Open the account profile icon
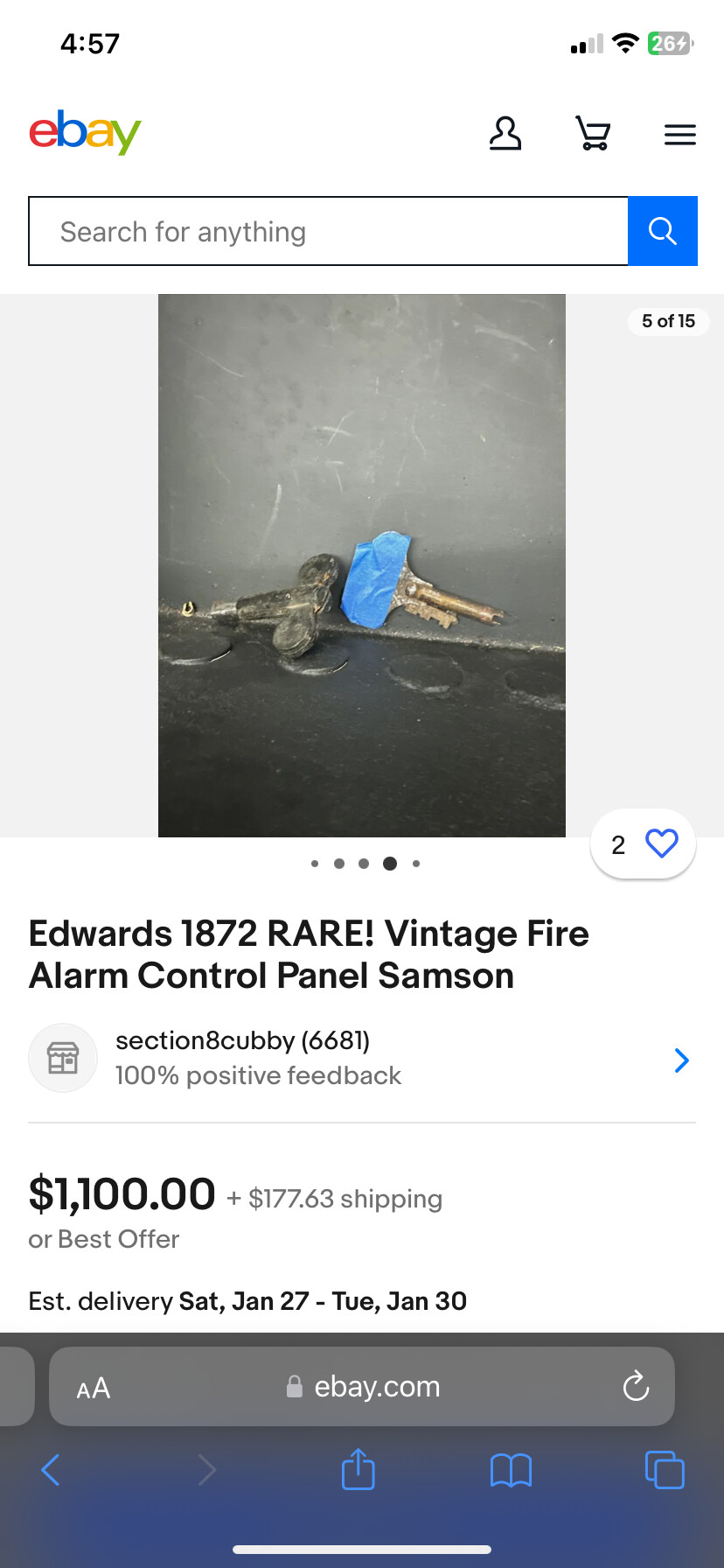This screenshot has height=1568, width=724. click(505, 134)
